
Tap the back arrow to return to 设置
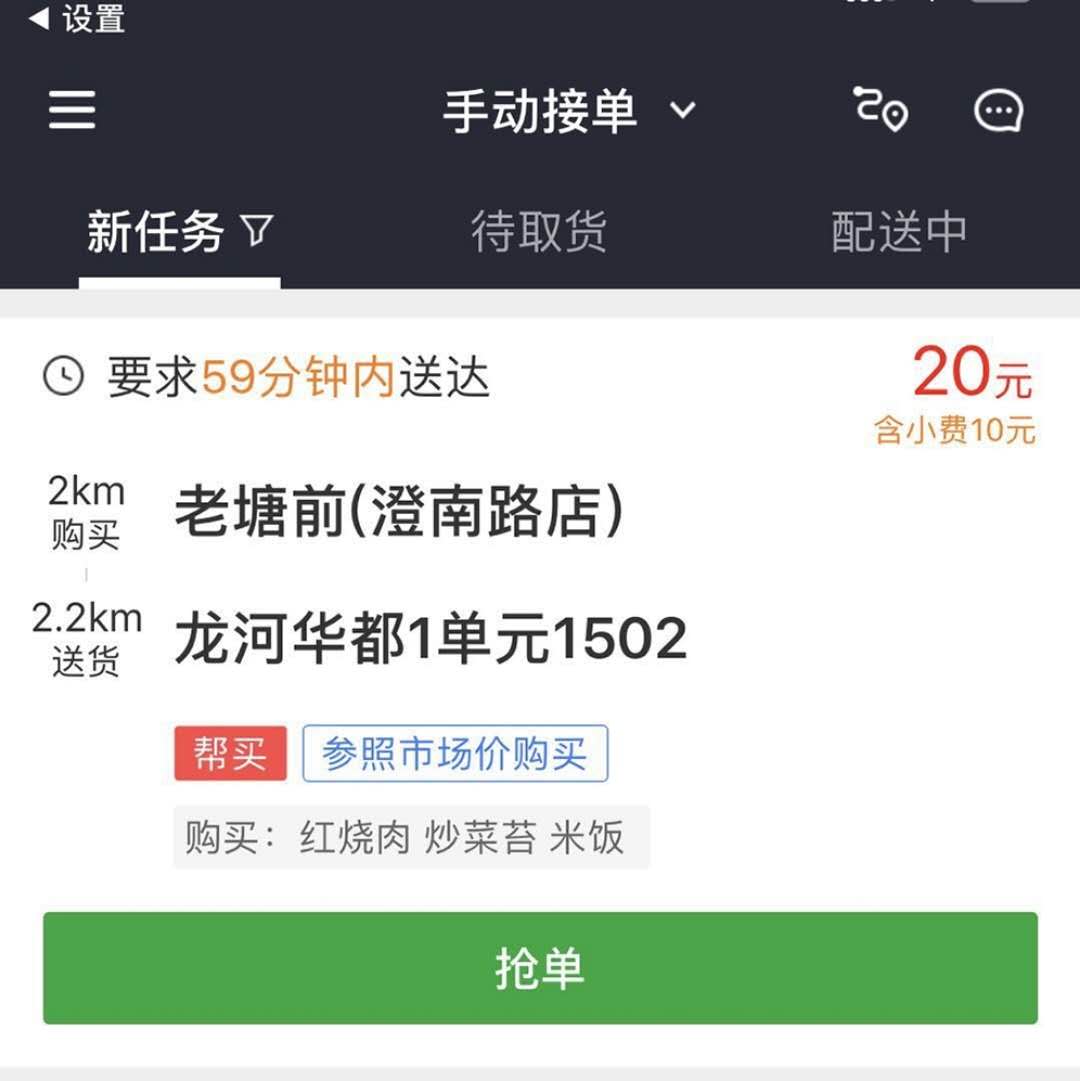[x=38, y=18]
